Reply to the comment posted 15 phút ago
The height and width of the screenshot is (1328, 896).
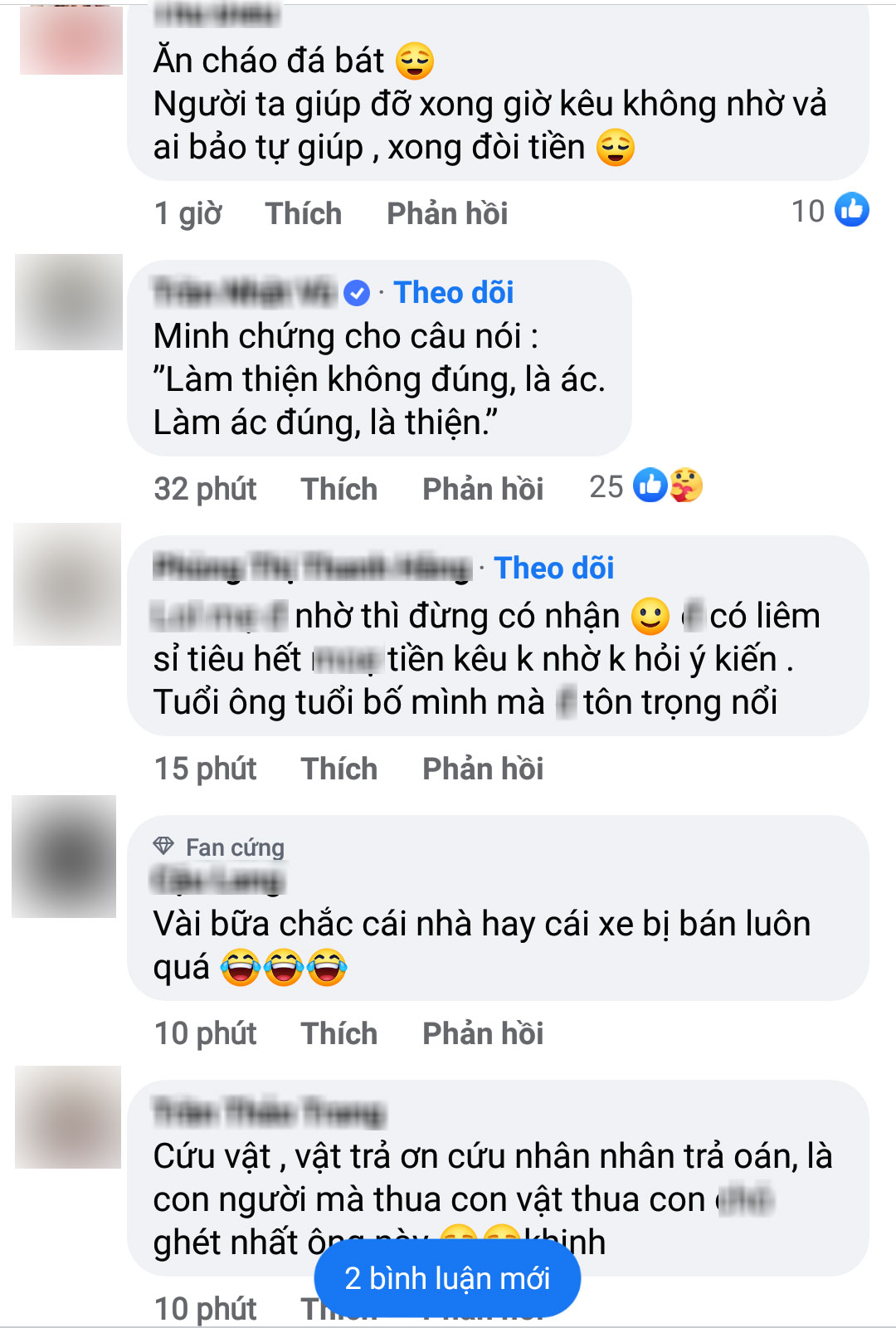[x=483, y=769]
